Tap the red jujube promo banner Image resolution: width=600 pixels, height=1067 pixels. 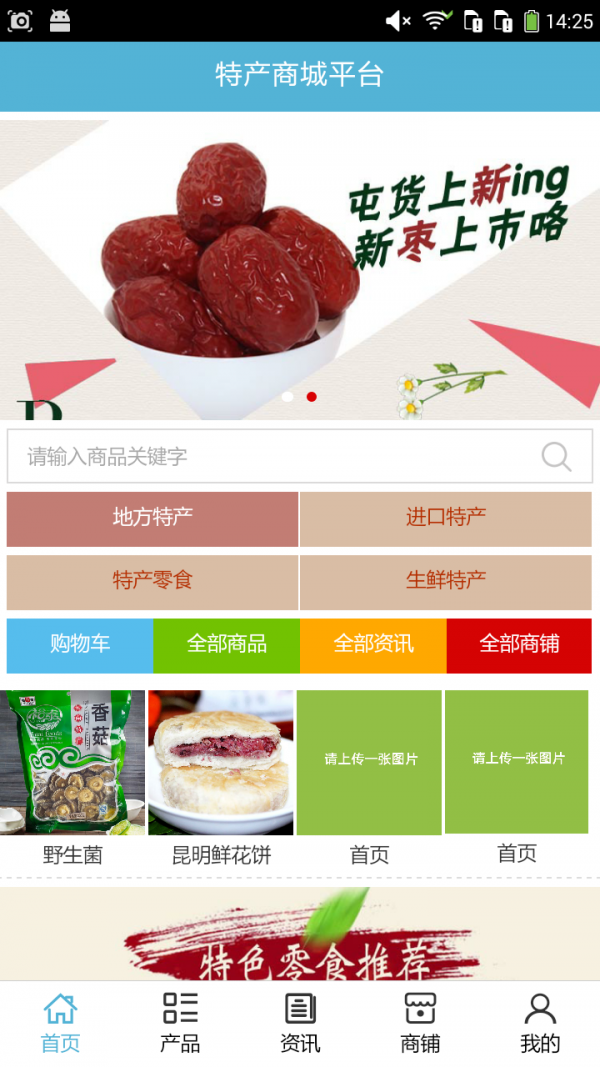tap(300, 265)
